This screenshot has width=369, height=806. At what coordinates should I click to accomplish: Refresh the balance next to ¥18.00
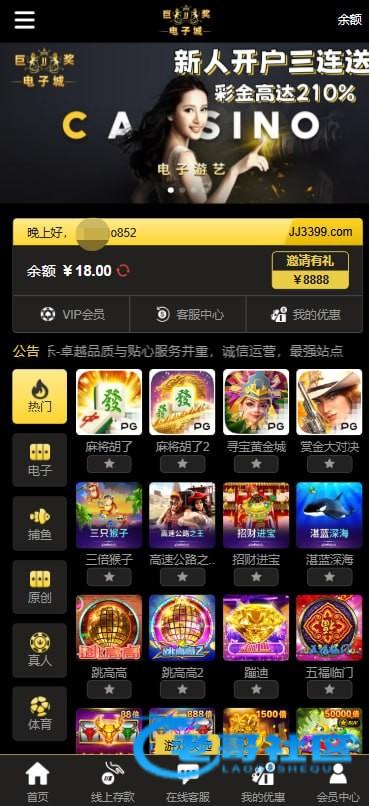point(123,270)
